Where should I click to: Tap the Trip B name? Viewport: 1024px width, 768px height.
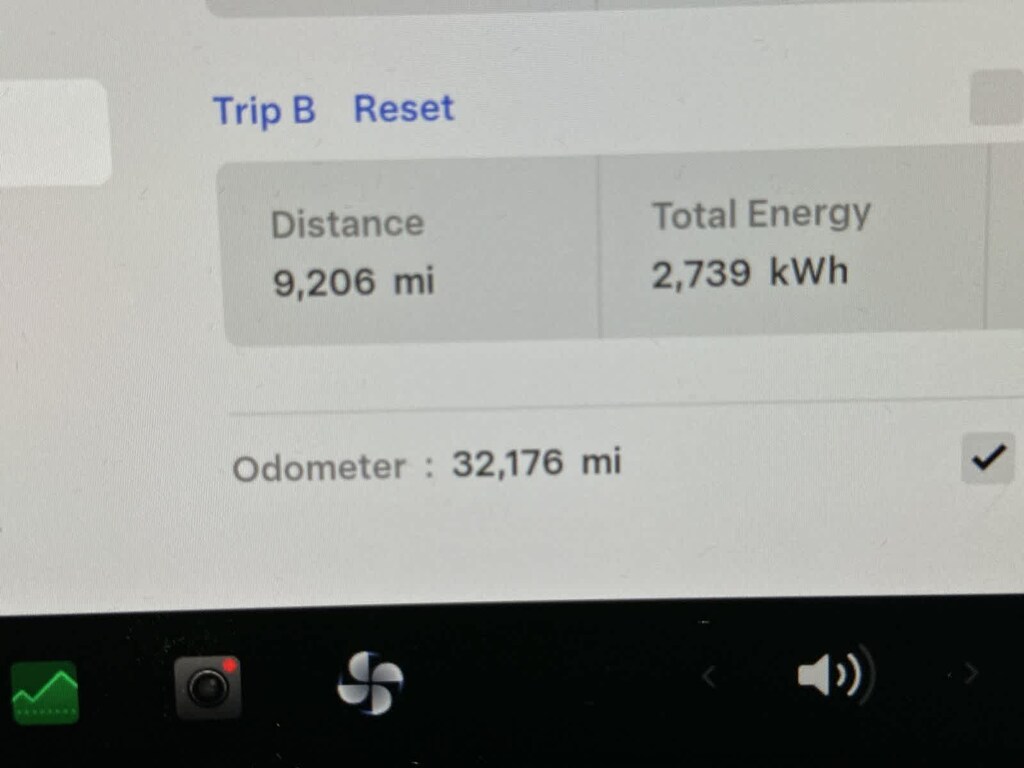pos(264,109)
